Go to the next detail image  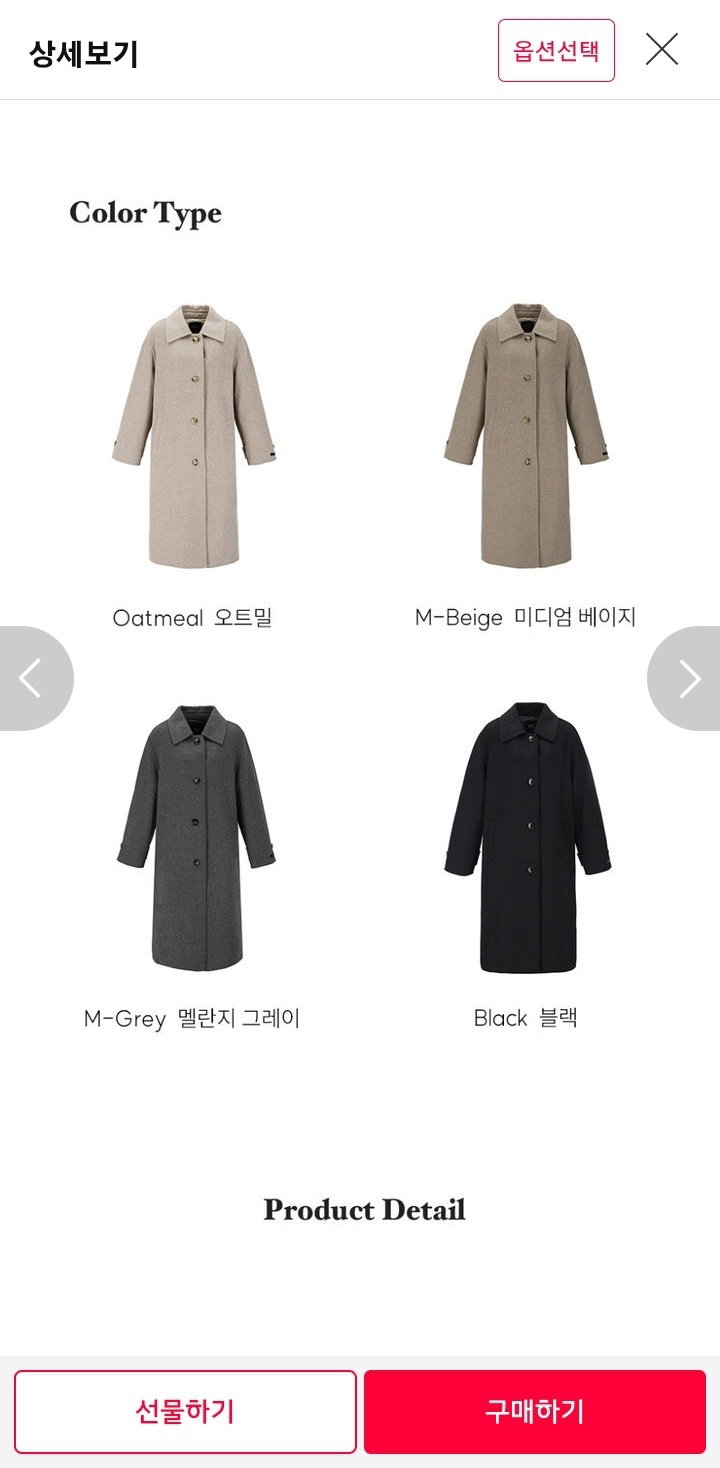click(x=686, y=678)
